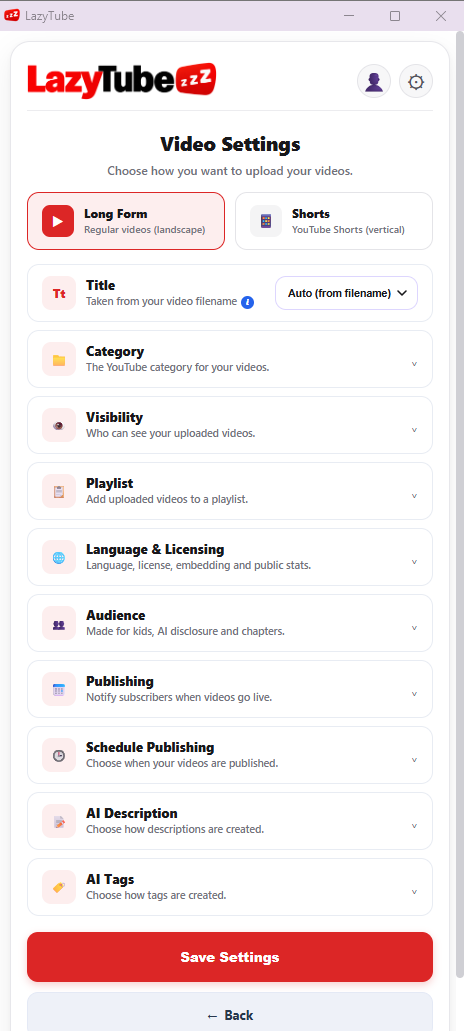The image size is (464, 1031).
Task: Tap Save Settings button
Action: click(x=230, y=957)
